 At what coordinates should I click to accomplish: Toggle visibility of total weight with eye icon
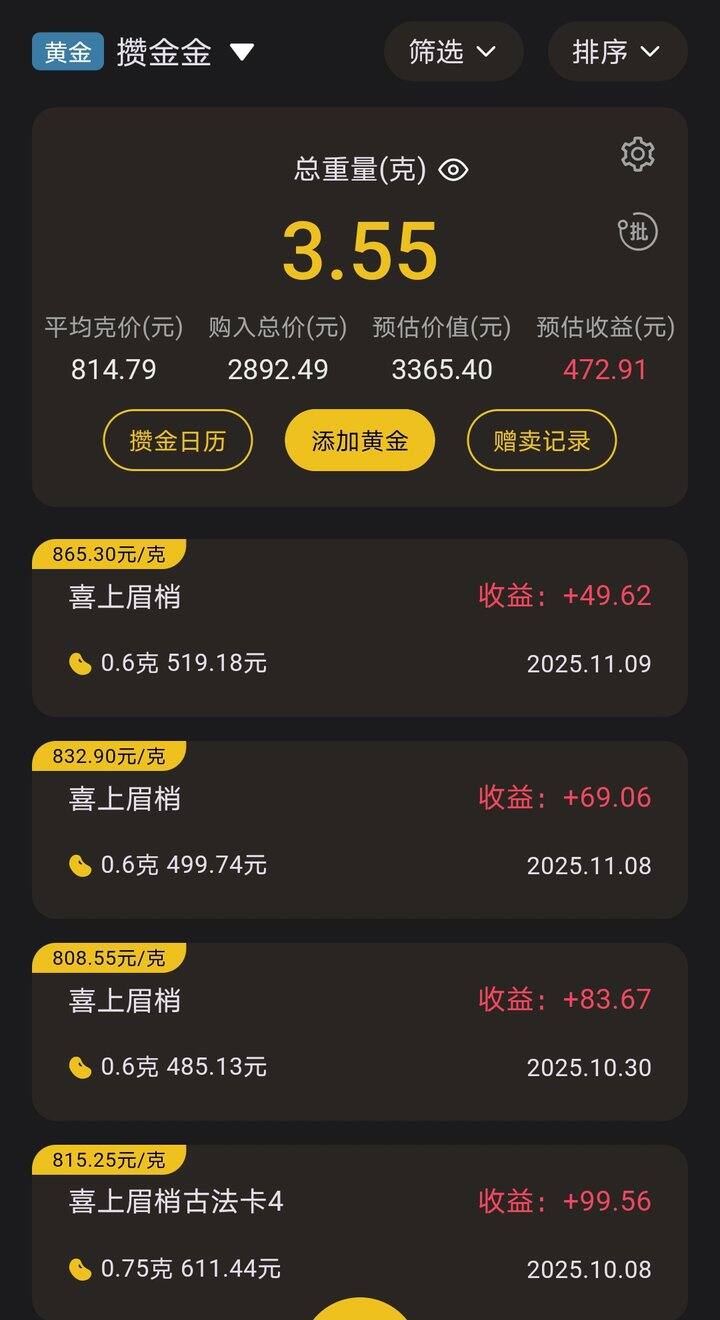pyautogui.click(x=453, y=171)
